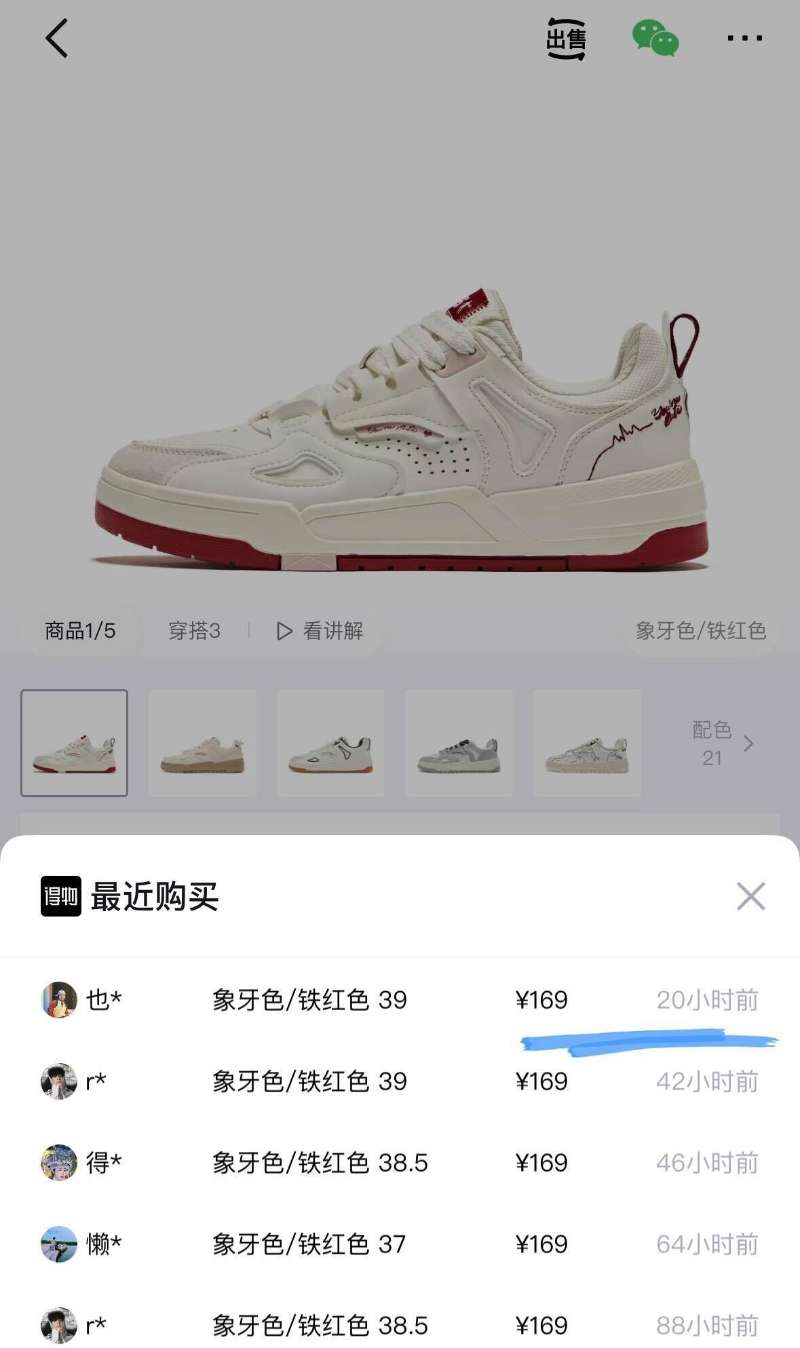This screenshot has width=800, height=1348.
Task: Select the currently highlighted first shoe thumbnail
Action: (x=73, y=742)
